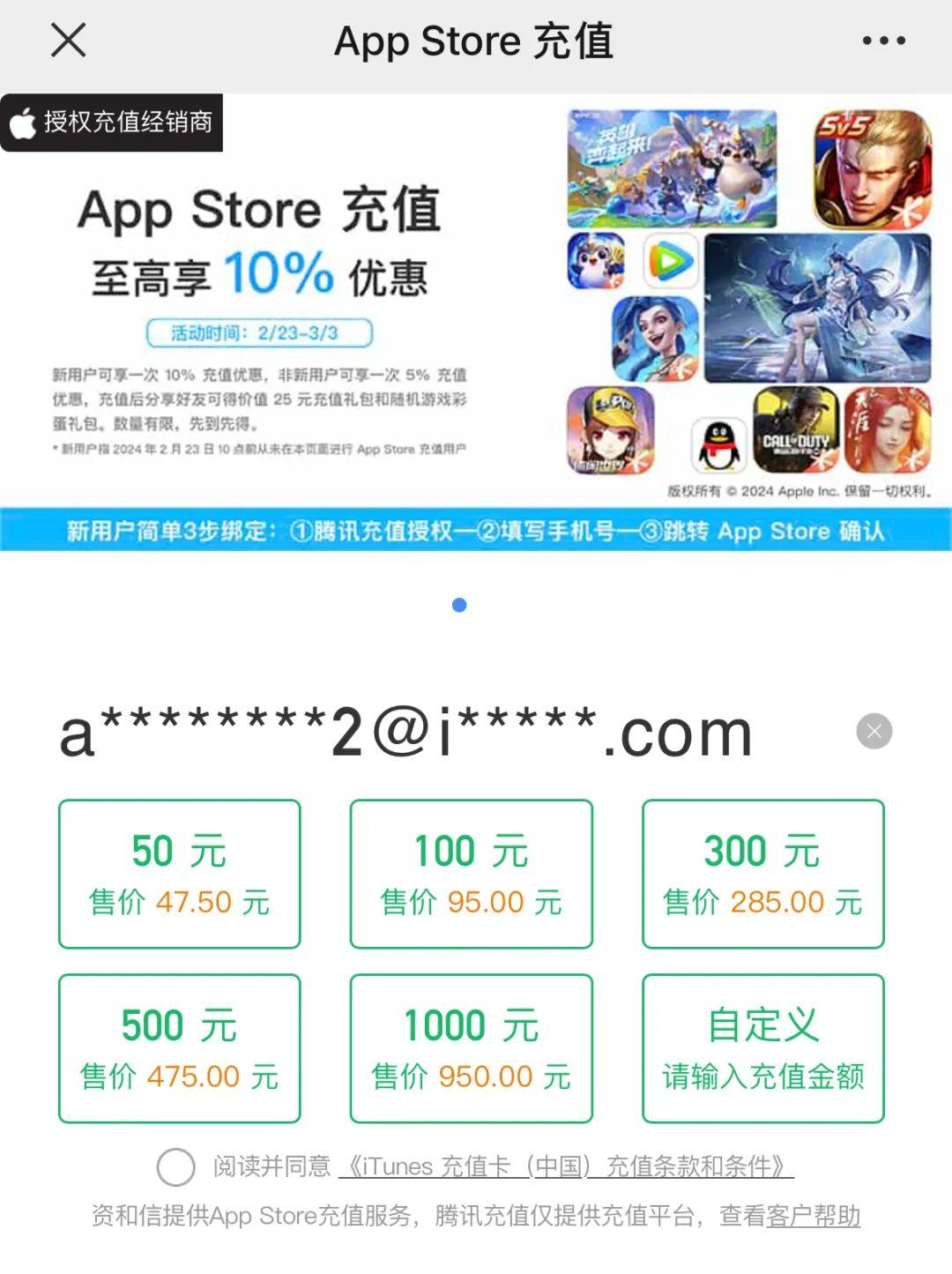Close the App Store top-up page
952x1274 pixels.
[x=68, y=41]
